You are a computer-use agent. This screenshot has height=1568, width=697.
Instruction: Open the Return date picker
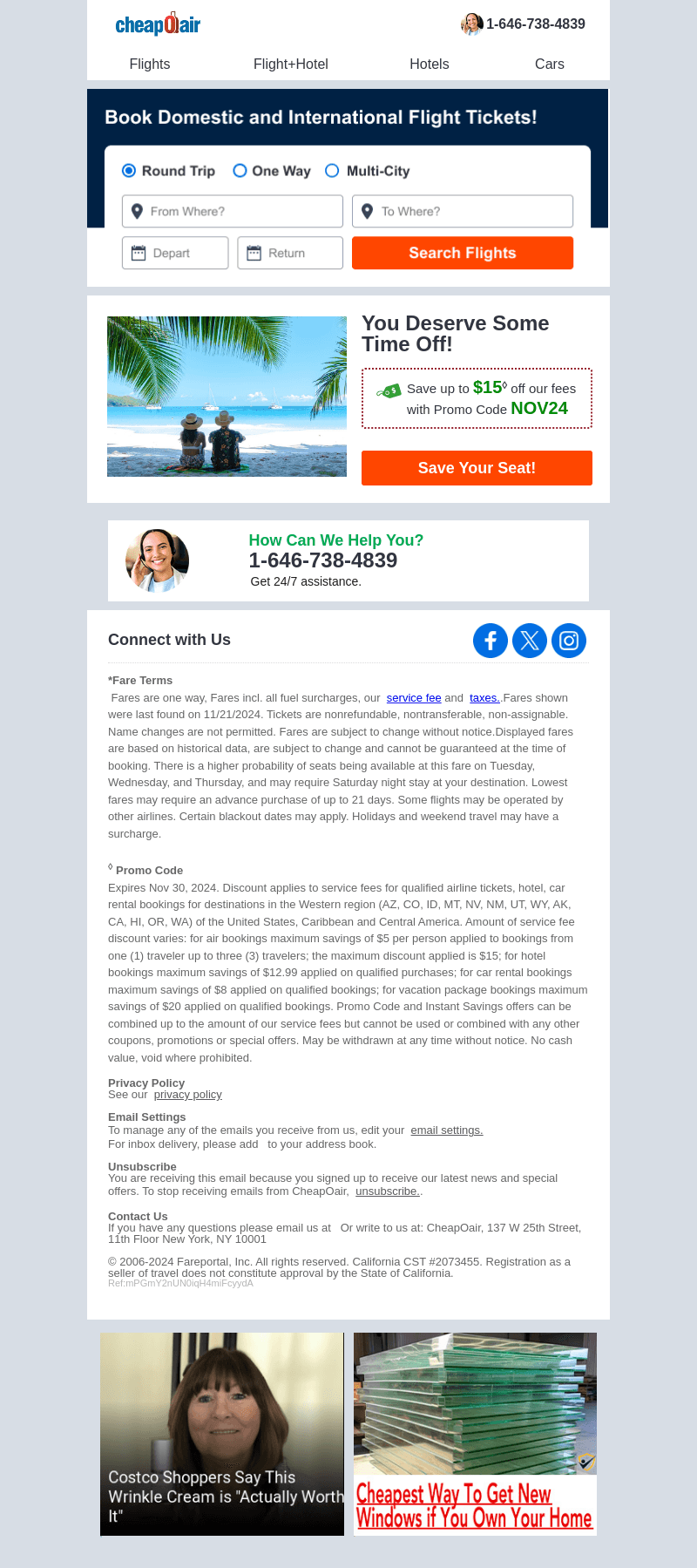tap(290, 253)
